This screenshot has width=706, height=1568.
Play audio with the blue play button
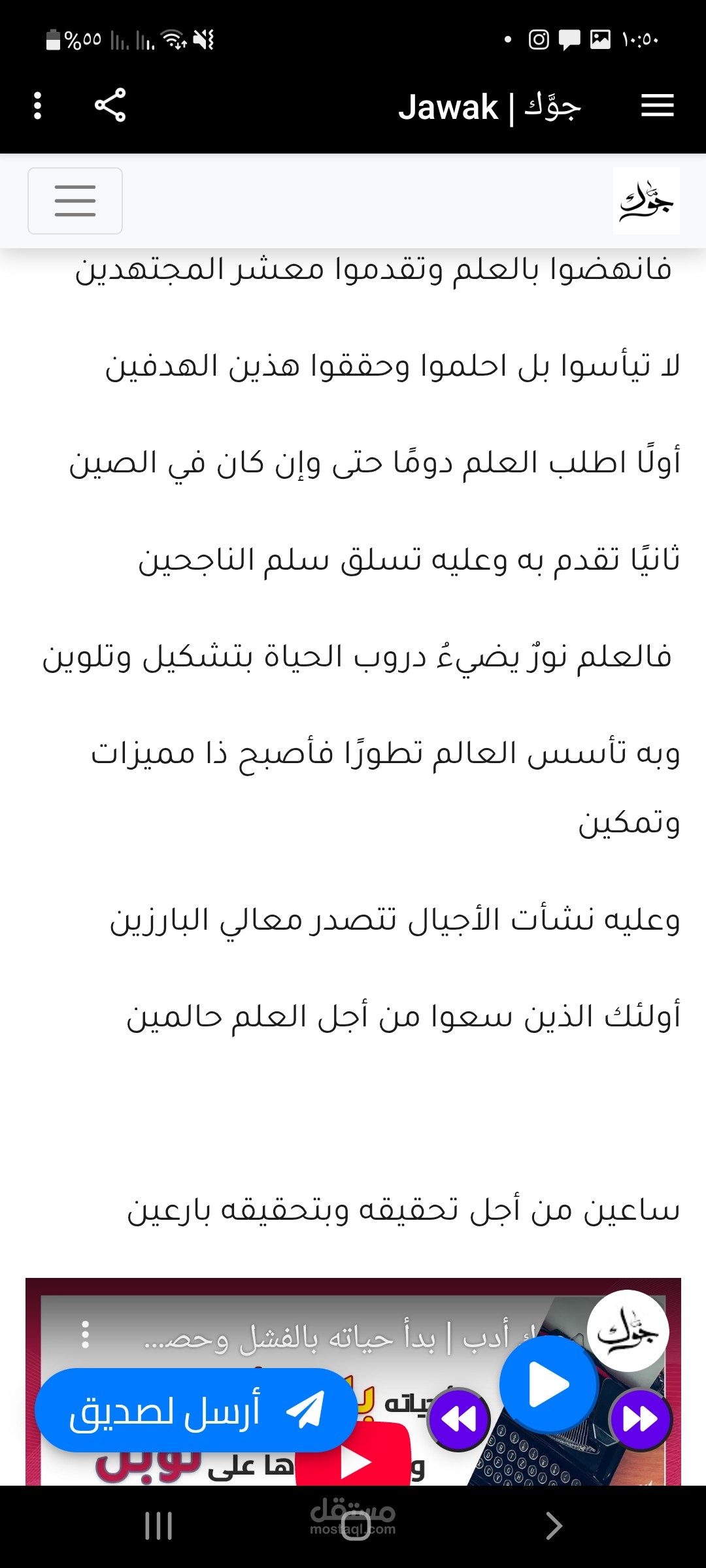(548, 1384)
